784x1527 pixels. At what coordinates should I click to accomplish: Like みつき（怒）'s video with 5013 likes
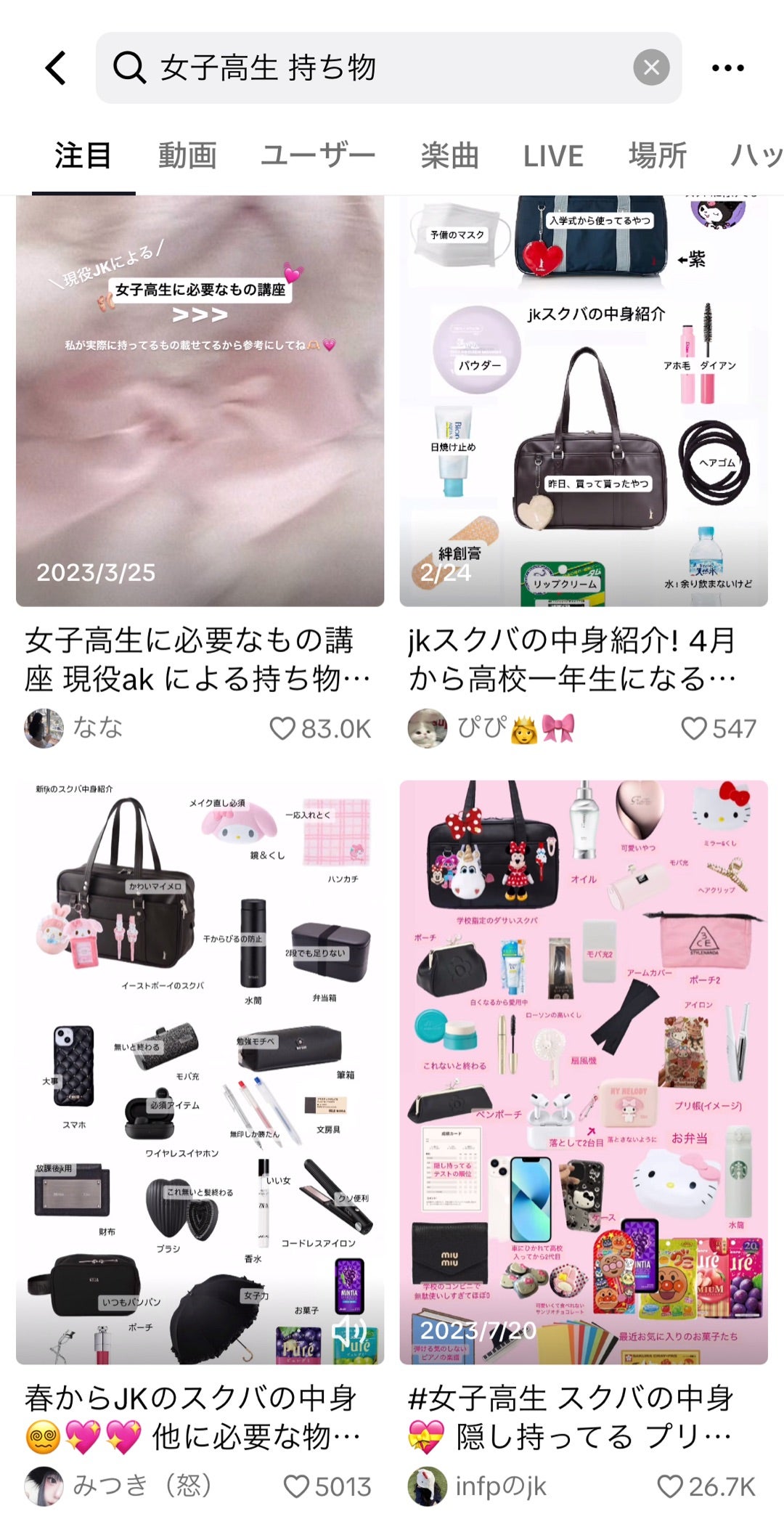296,1486
